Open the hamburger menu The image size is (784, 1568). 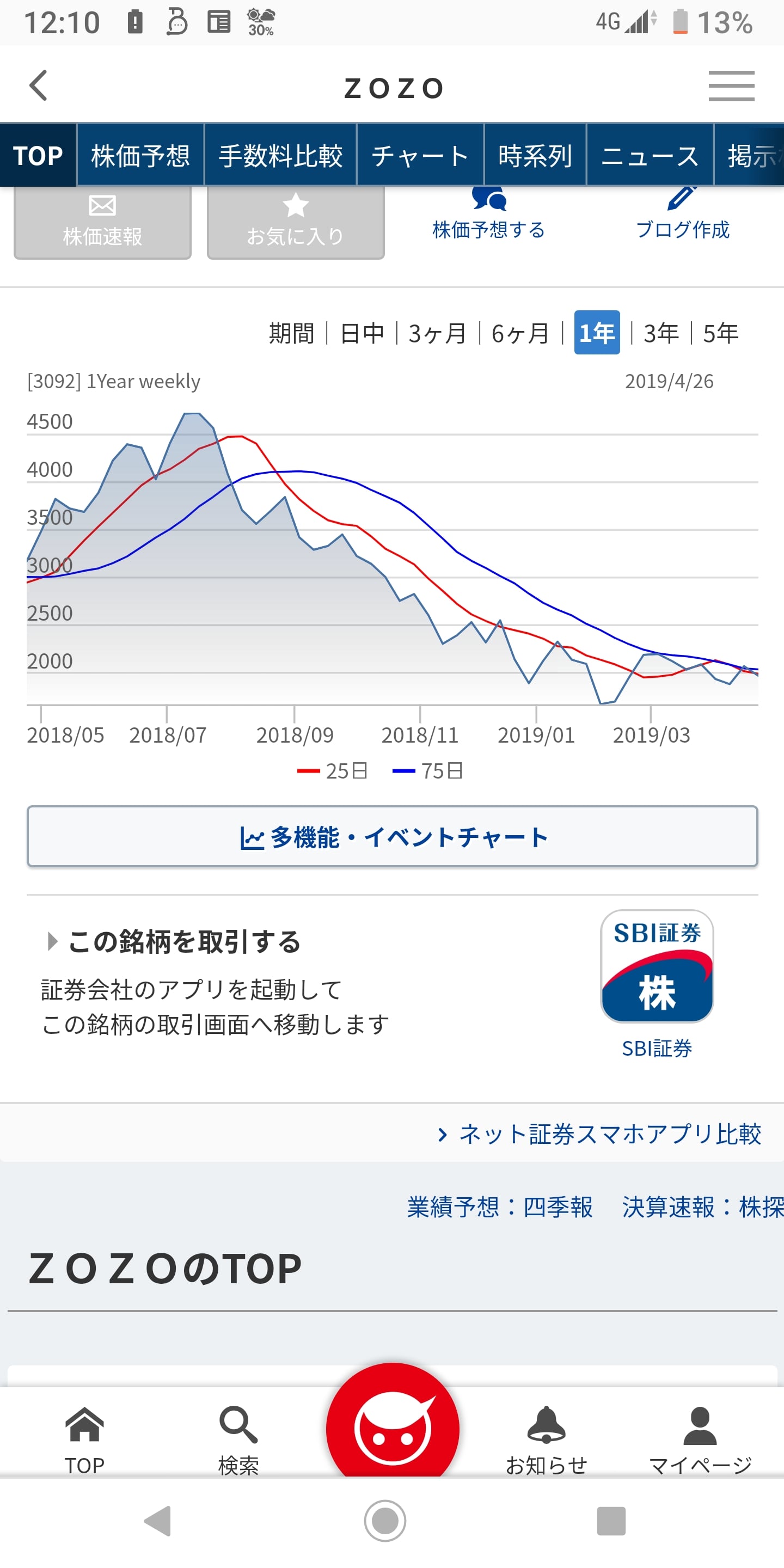pyautogui.click(x=731, y=86)
